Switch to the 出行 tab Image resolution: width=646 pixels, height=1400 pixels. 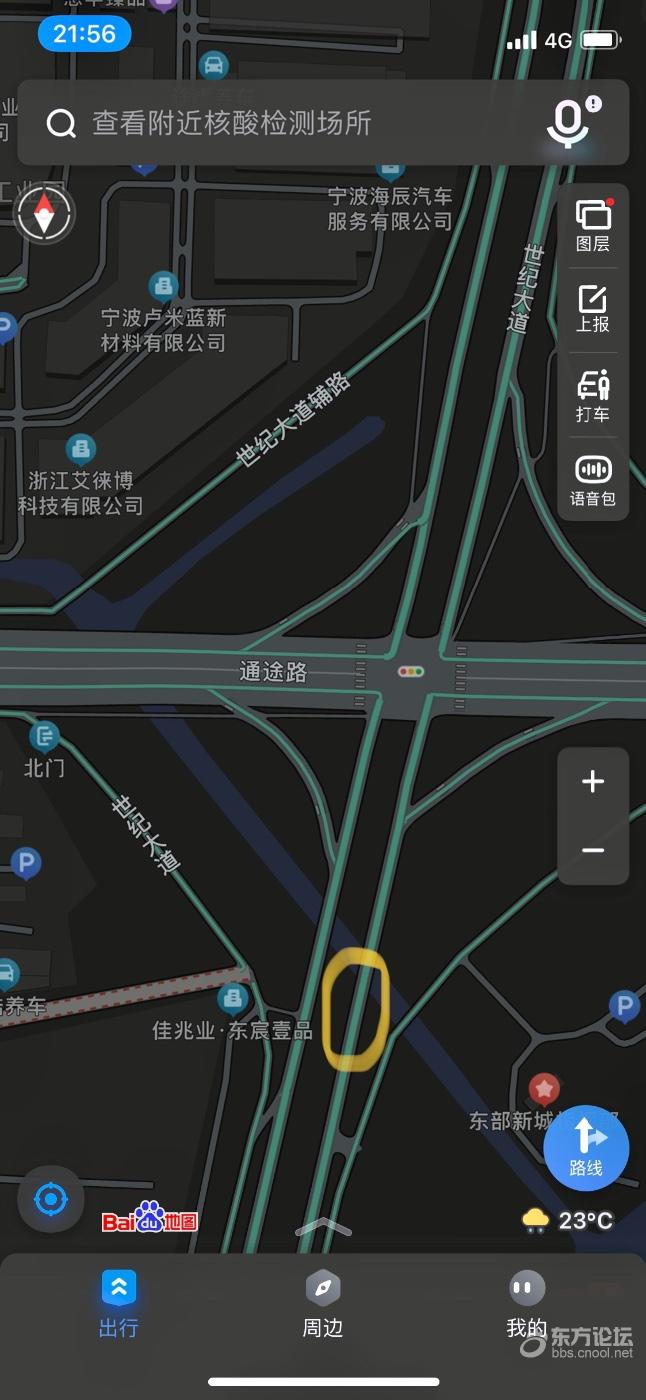(119, 1305)
